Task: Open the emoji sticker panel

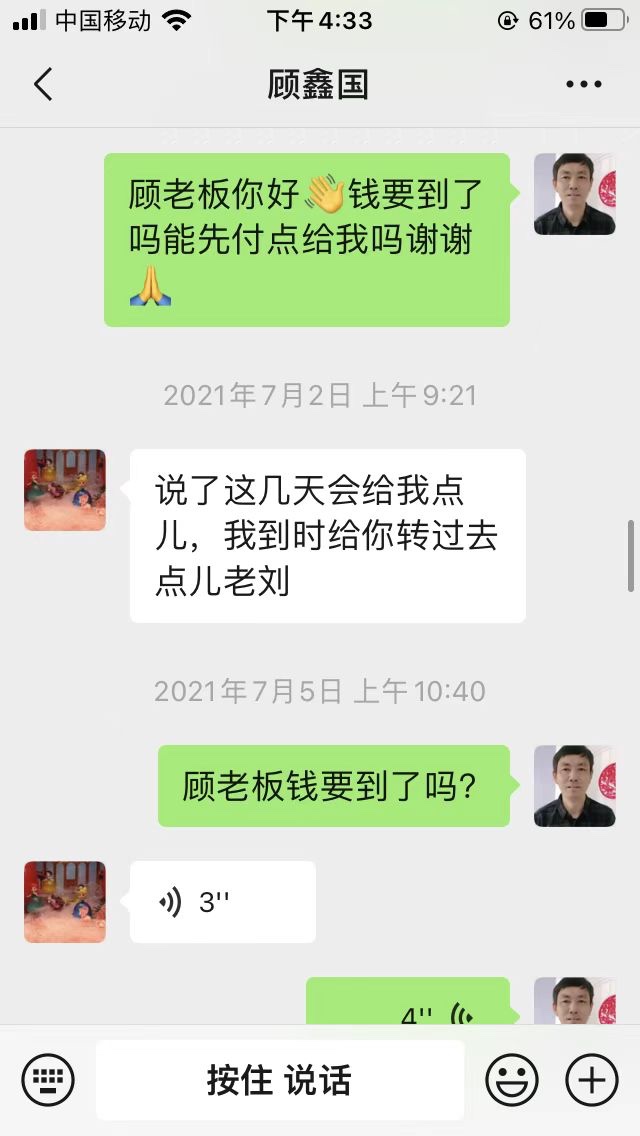Action: click(x=512, y=1080)
